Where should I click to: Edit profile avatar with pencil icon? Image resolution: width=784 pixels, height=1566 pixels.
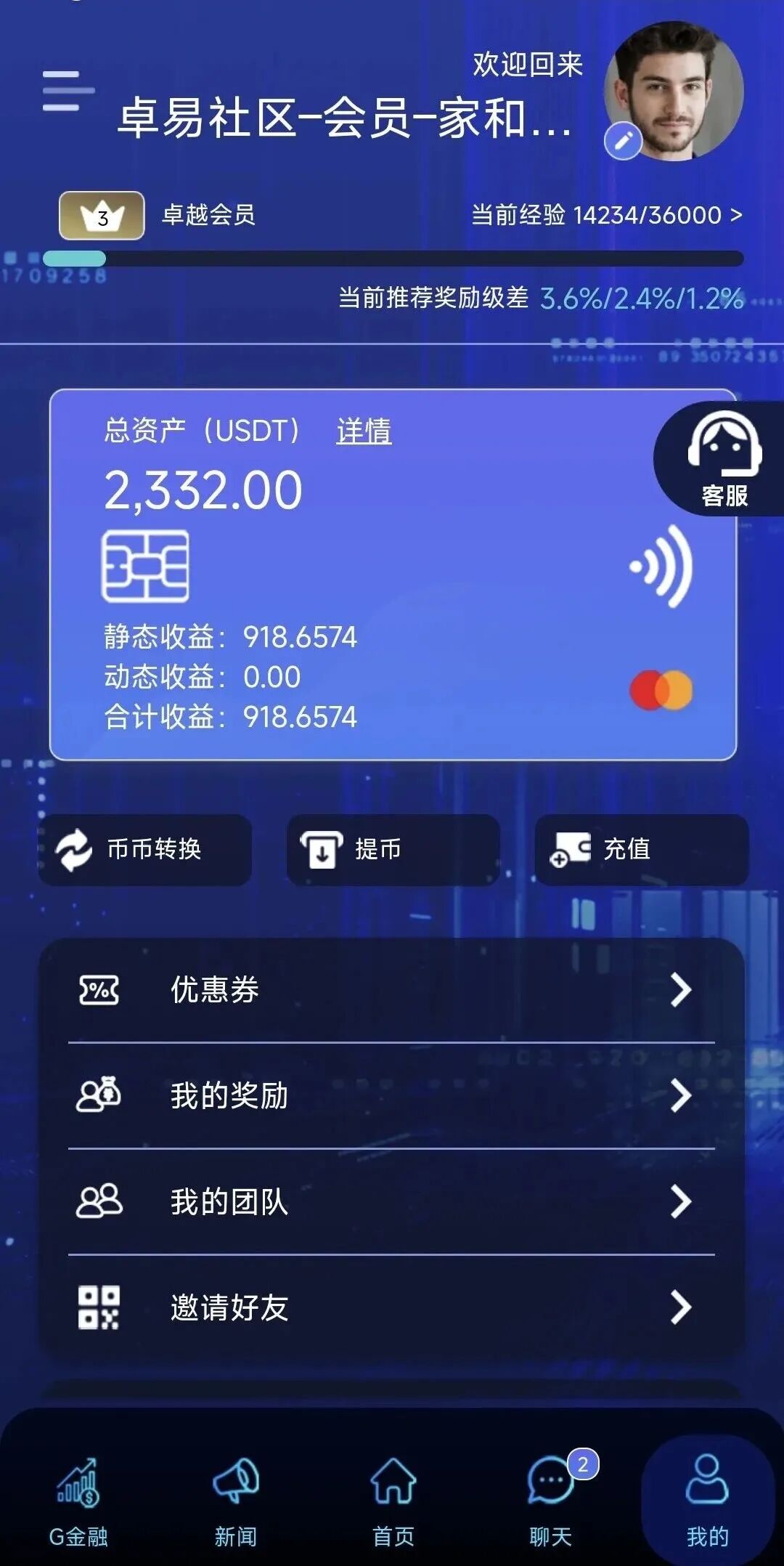[x=623, y=141]
